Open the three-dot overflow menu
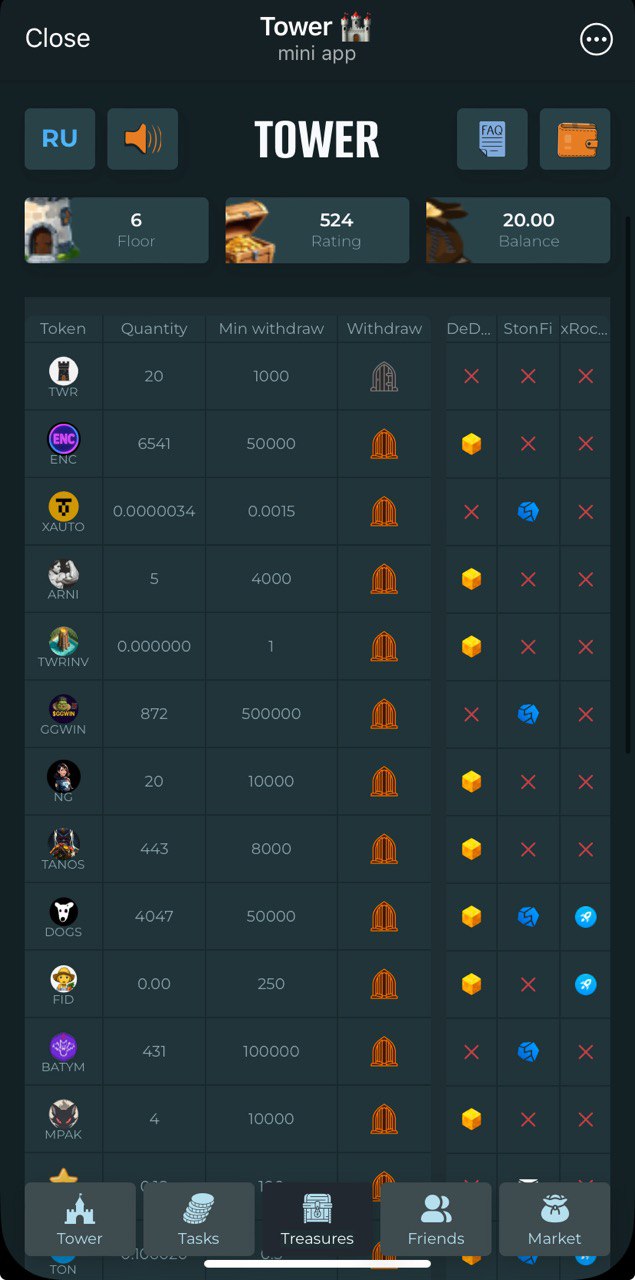This screenshot has width=635, height=1280. tap(596, 39)
